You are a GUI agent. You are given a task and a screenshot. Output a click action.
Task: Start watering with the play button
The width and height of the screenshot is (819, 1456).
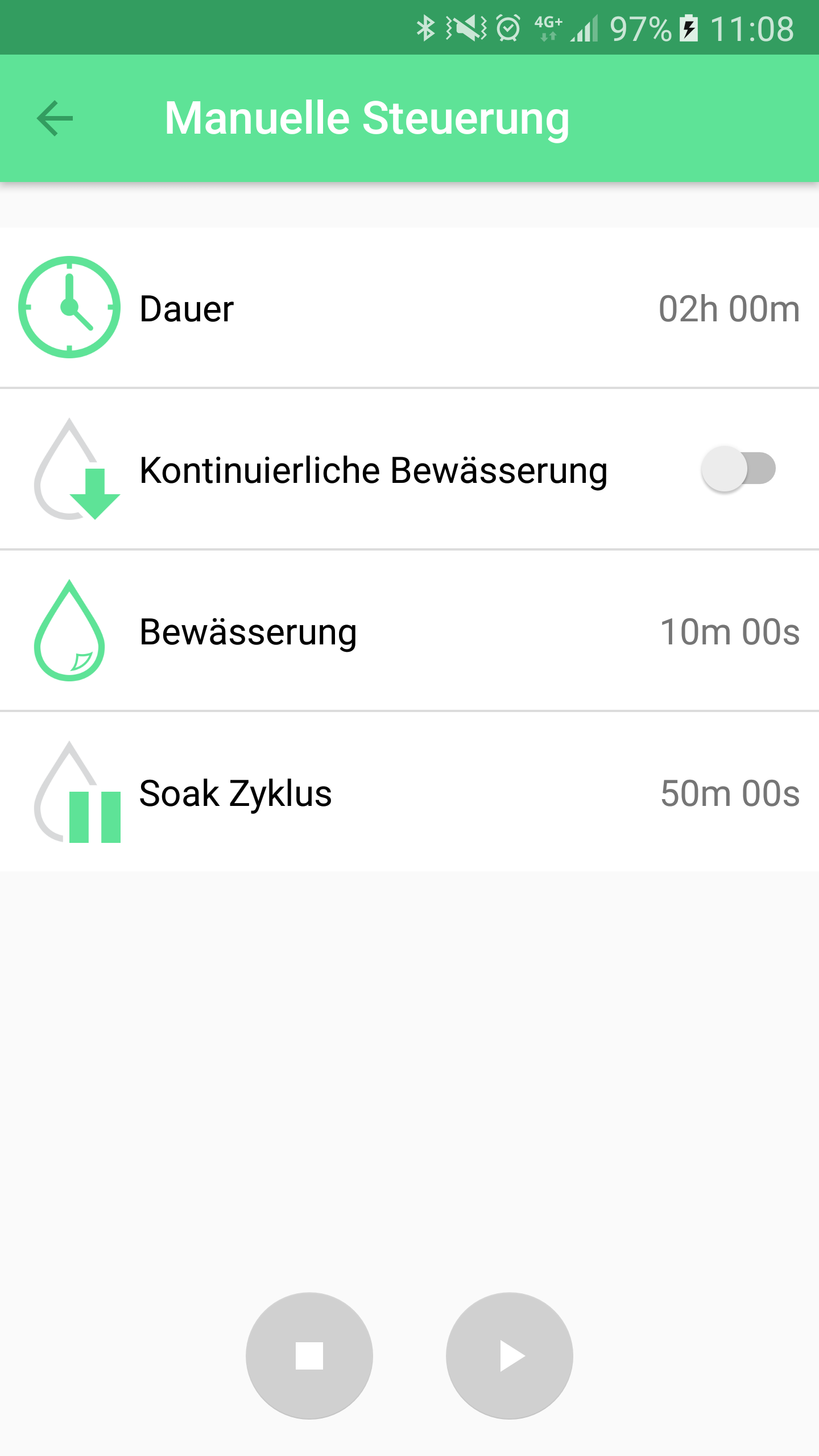pos(510,1356)
